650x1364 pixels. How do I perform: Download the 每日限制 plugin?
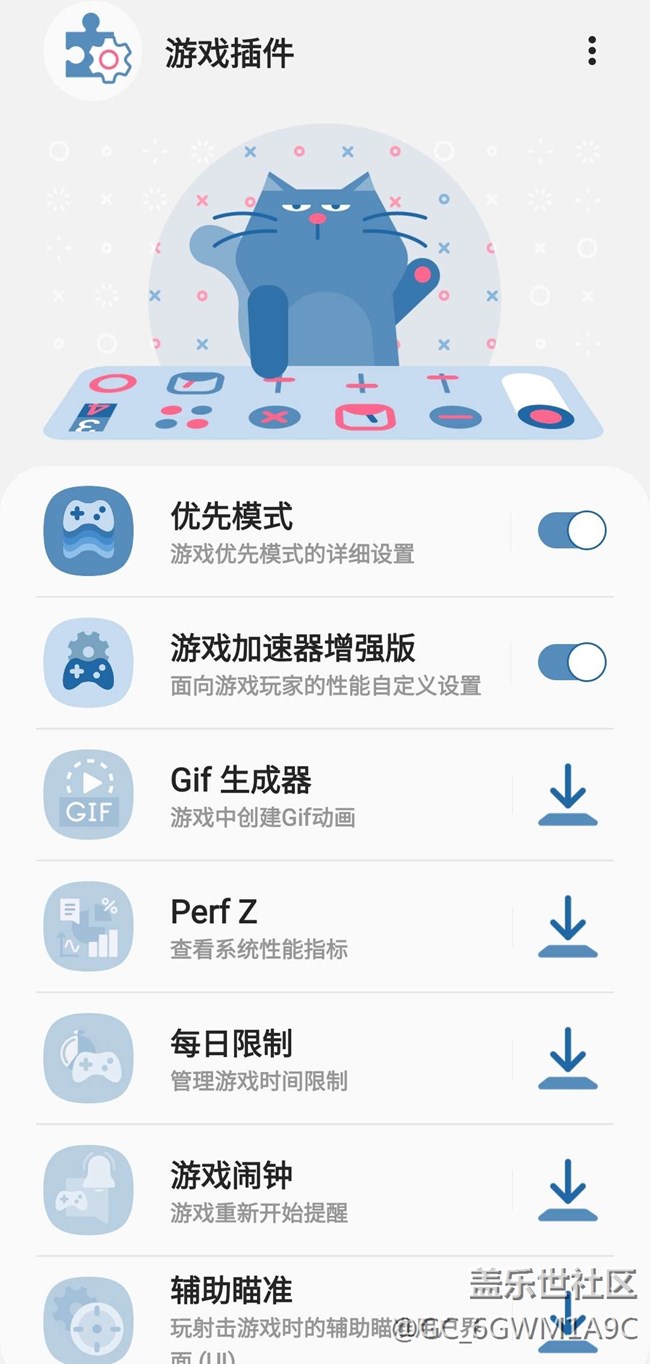click(x=567, y=1059)
